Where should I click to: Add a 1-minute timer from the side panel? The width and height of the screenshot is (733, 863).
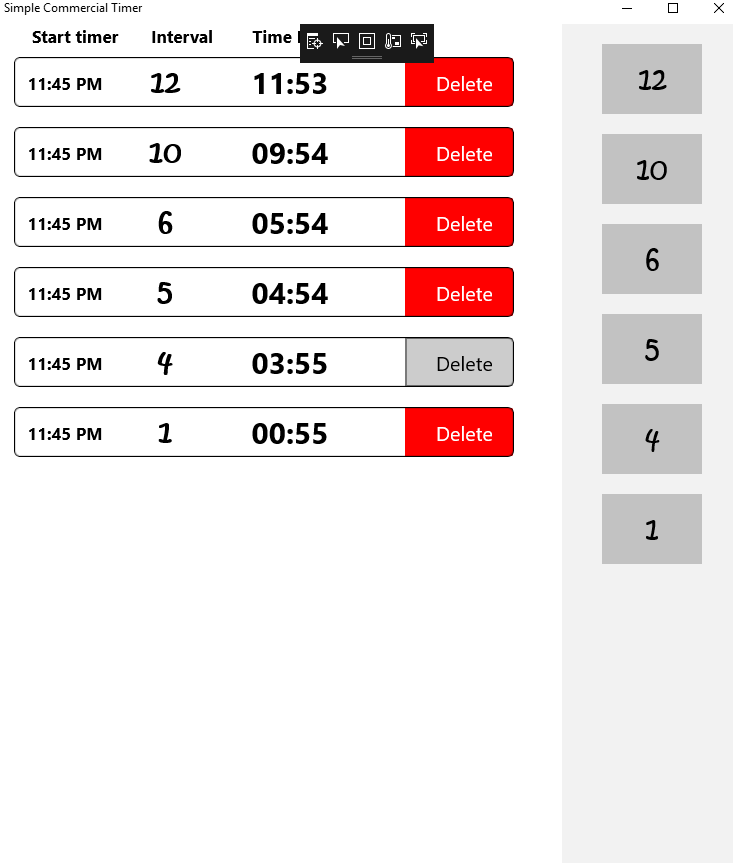[651, 529]
